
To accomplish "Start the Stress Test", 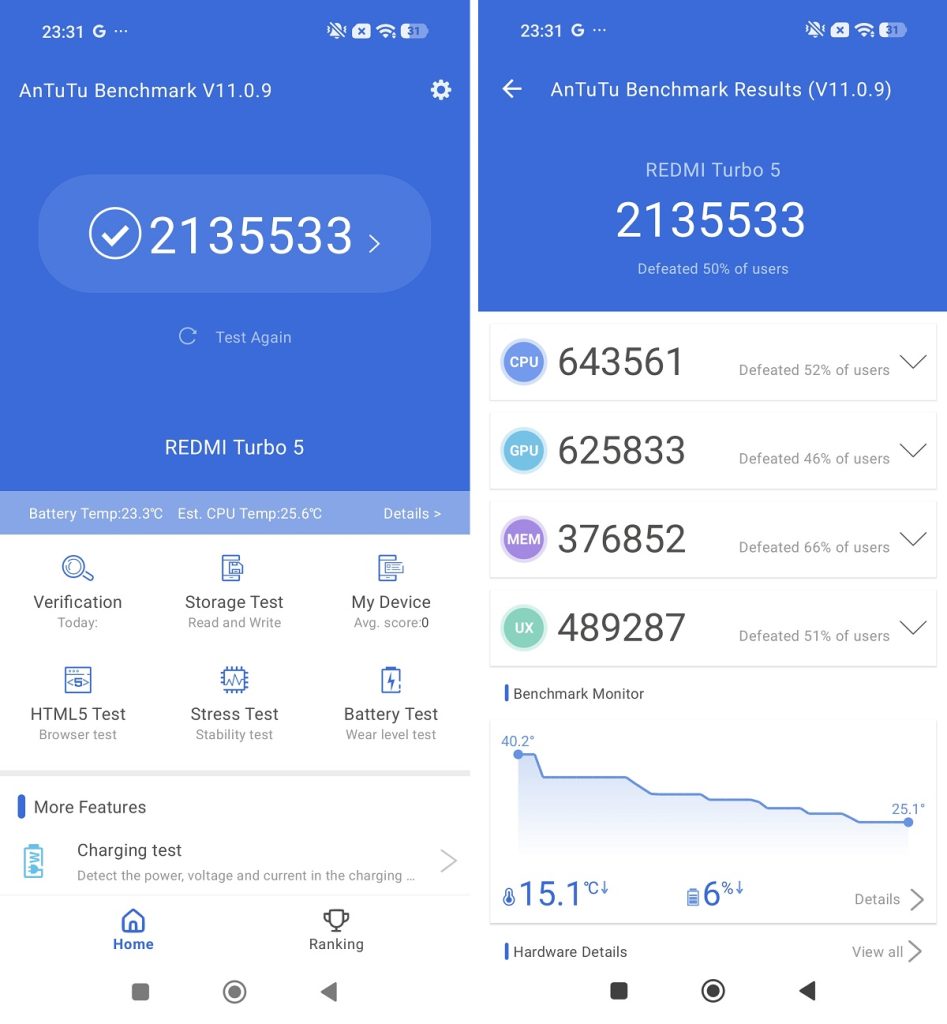I will pyautogui.click(x=234, y=703).
